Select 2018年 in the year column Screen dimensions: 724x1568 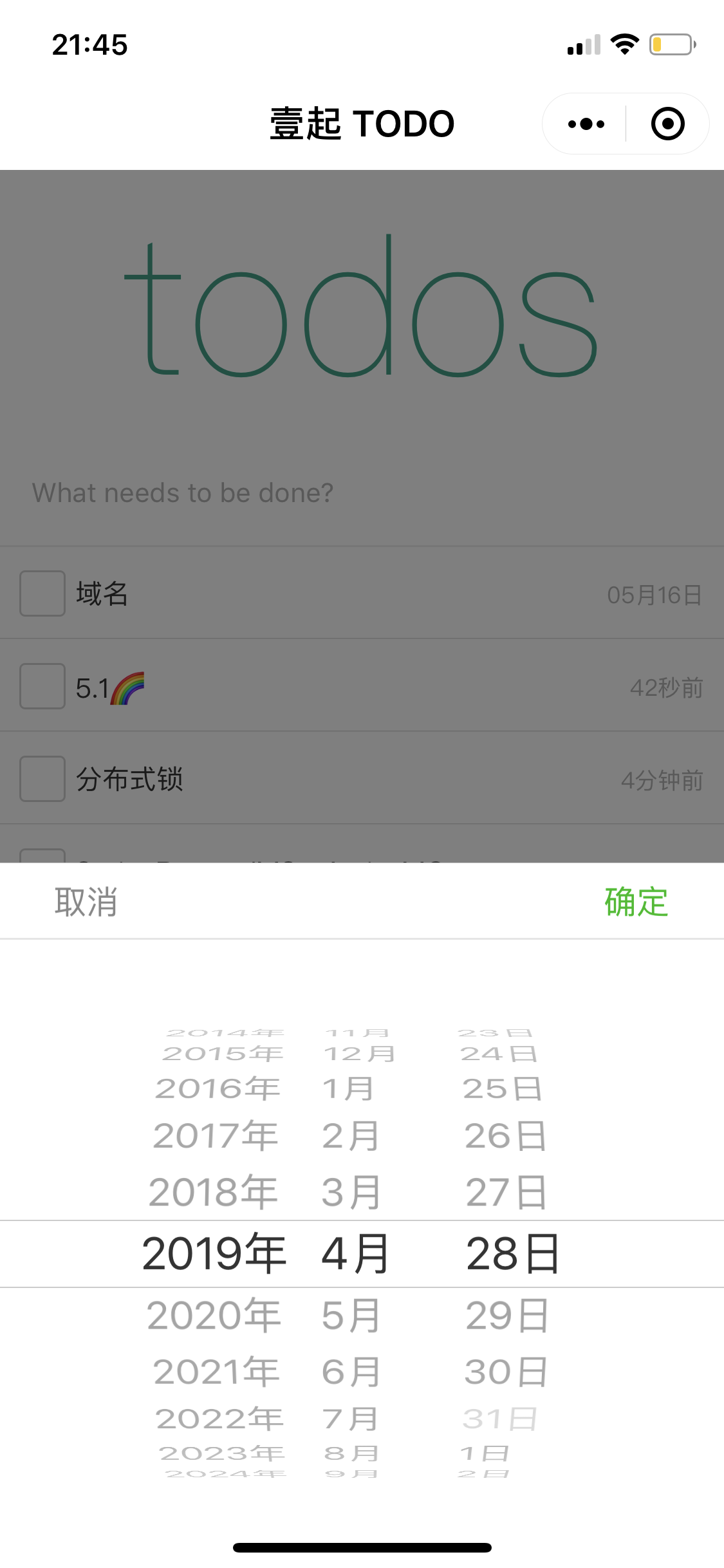pyautogui.click(x=213, y=1192)
